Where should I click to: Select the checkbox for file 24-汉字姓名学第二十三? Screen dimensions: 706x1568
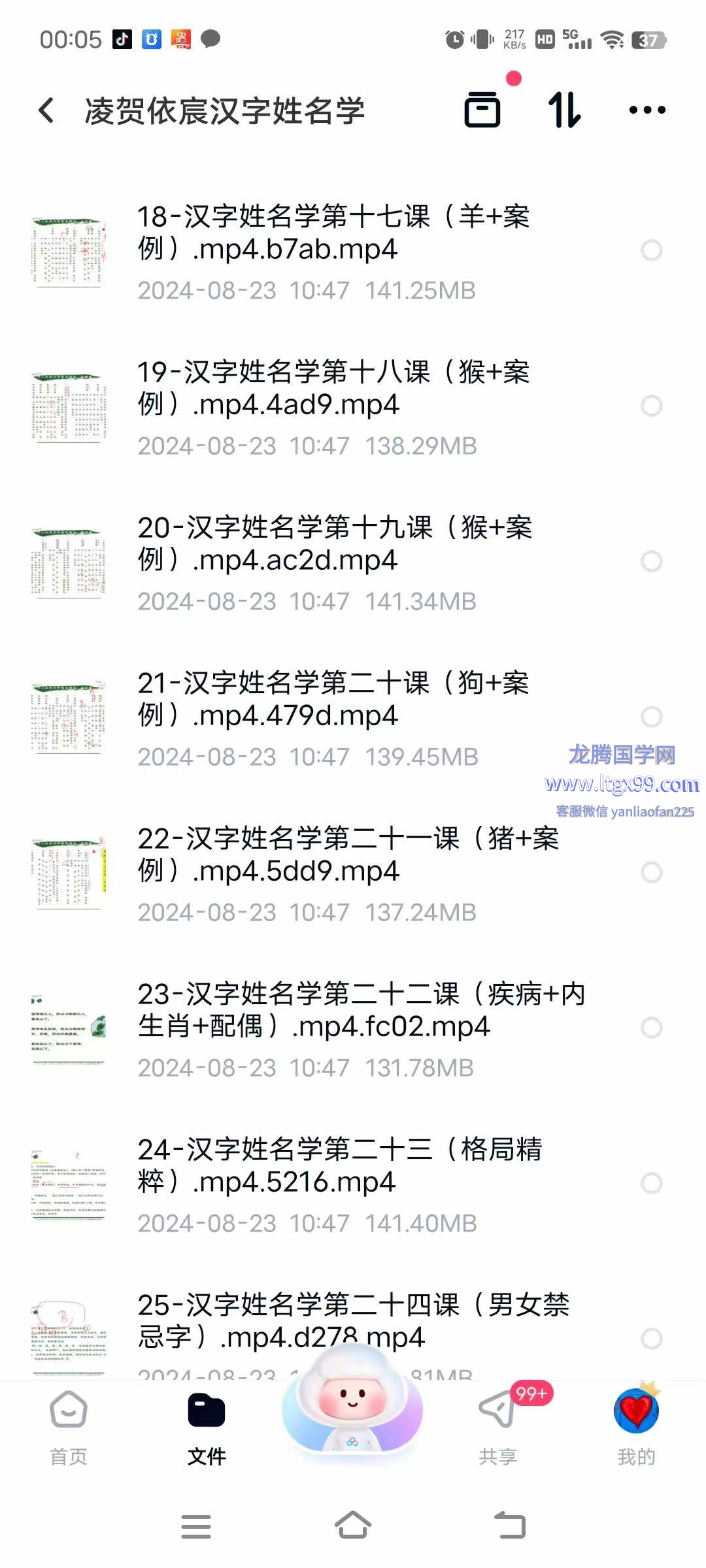651,1183
